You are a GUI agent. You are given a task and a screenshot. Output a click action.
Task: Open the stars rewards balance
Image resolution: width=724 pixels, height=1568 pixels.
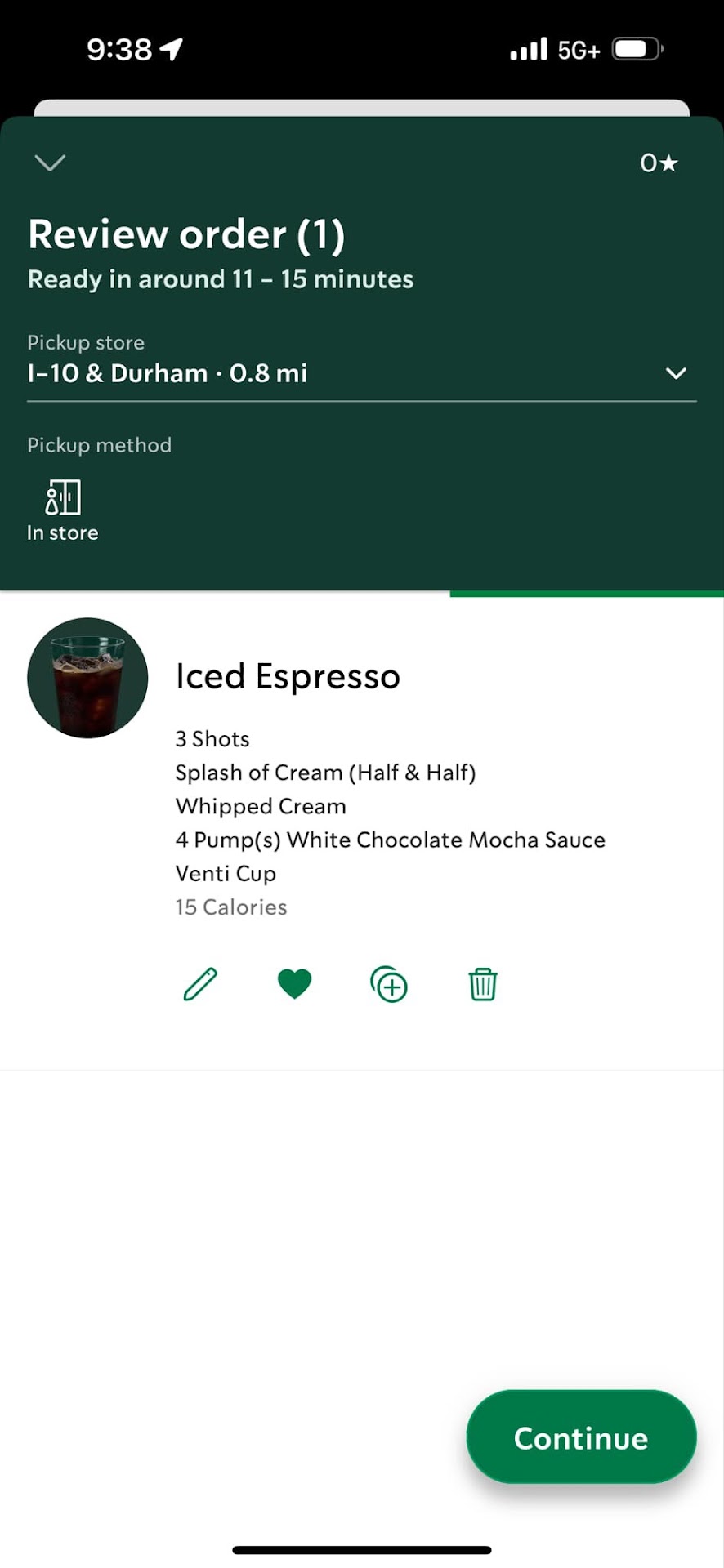[x=659, y=163]
